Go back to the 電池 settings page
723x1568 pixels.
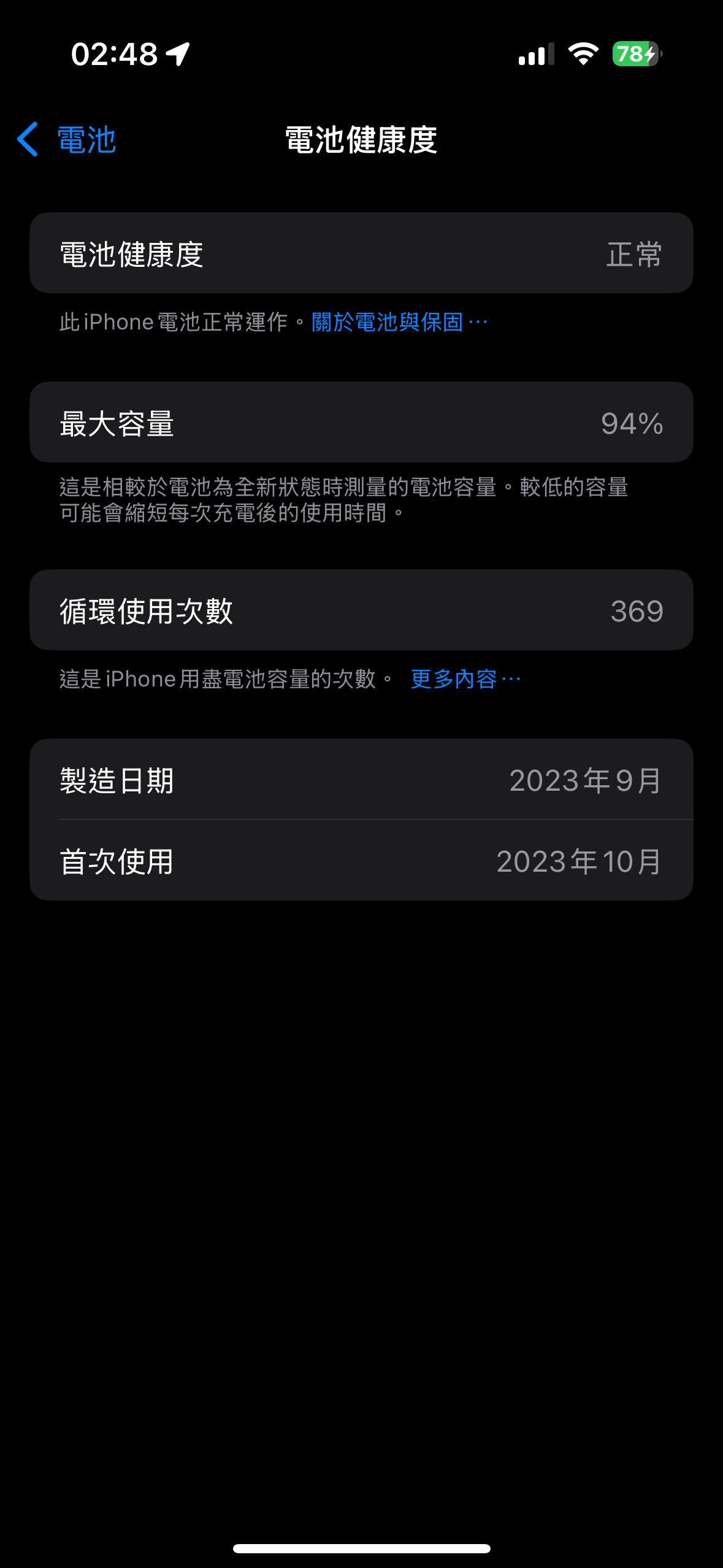(x=66, y=140)
